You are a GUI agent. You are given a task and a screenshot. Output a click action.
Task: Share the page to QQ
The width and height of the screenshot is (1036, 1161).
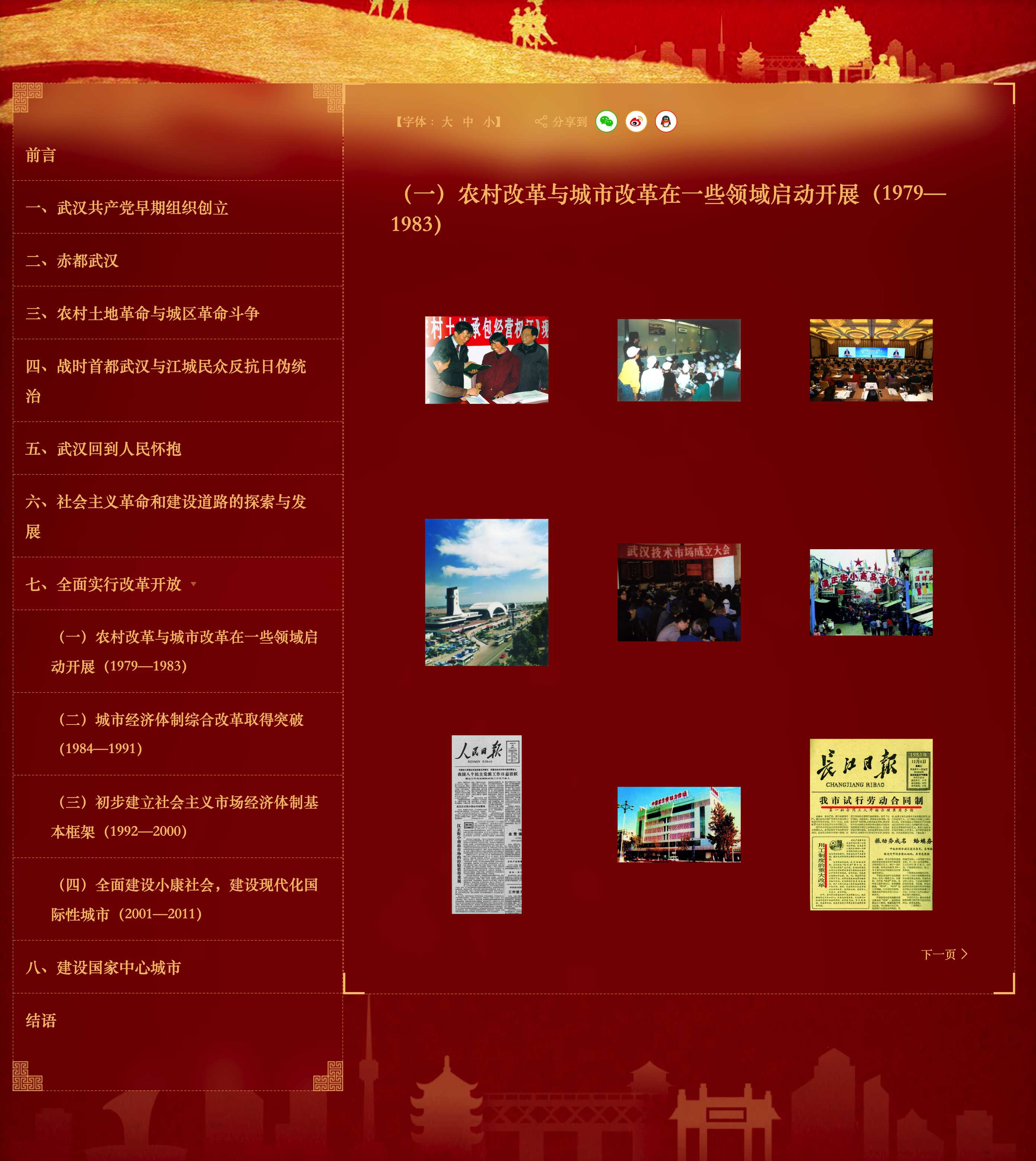[665, 121]
